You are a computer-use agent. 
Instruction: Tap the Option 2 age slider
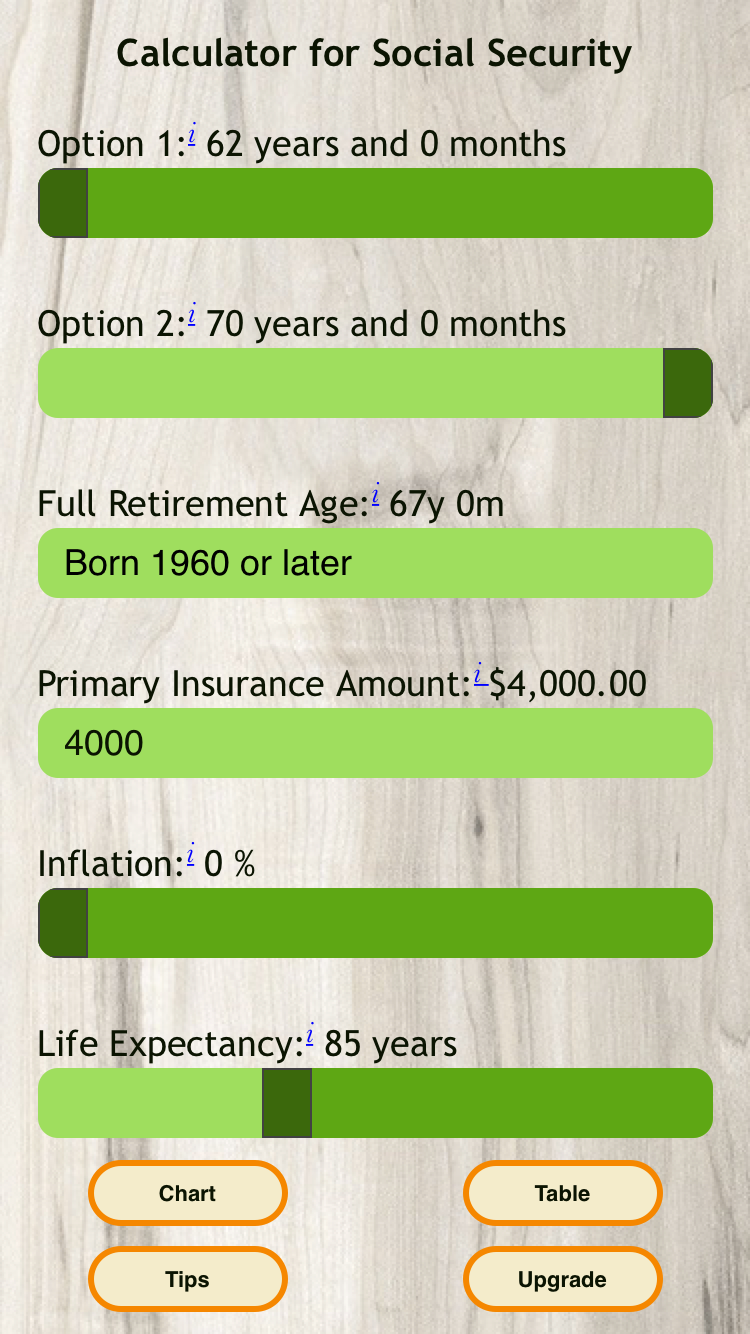pyautogui.click(x=375, y=383)
